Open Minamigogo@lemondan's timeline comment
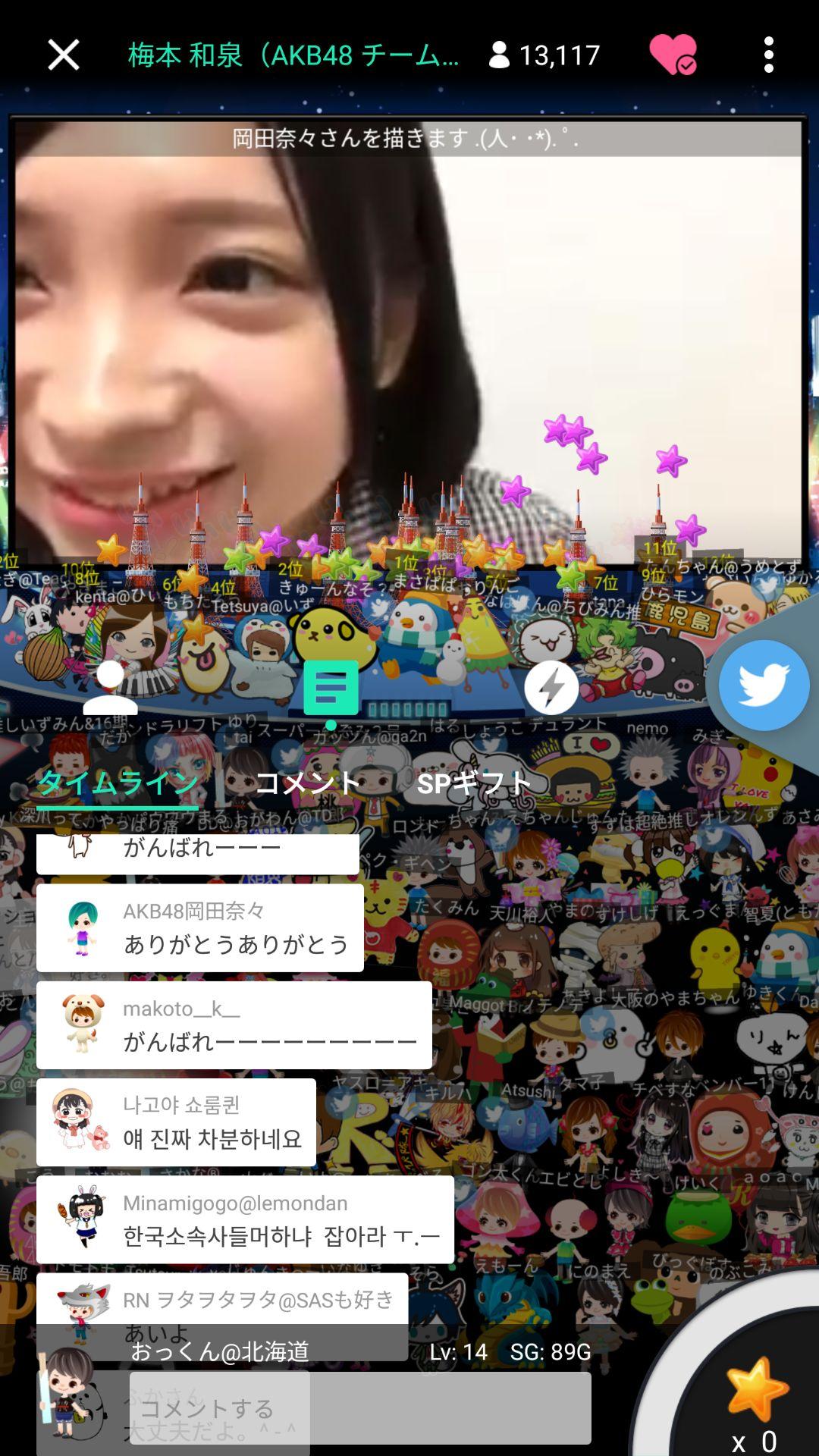Image resolution: width=819 pixels, height=1456 pixels. [245, 1219]
